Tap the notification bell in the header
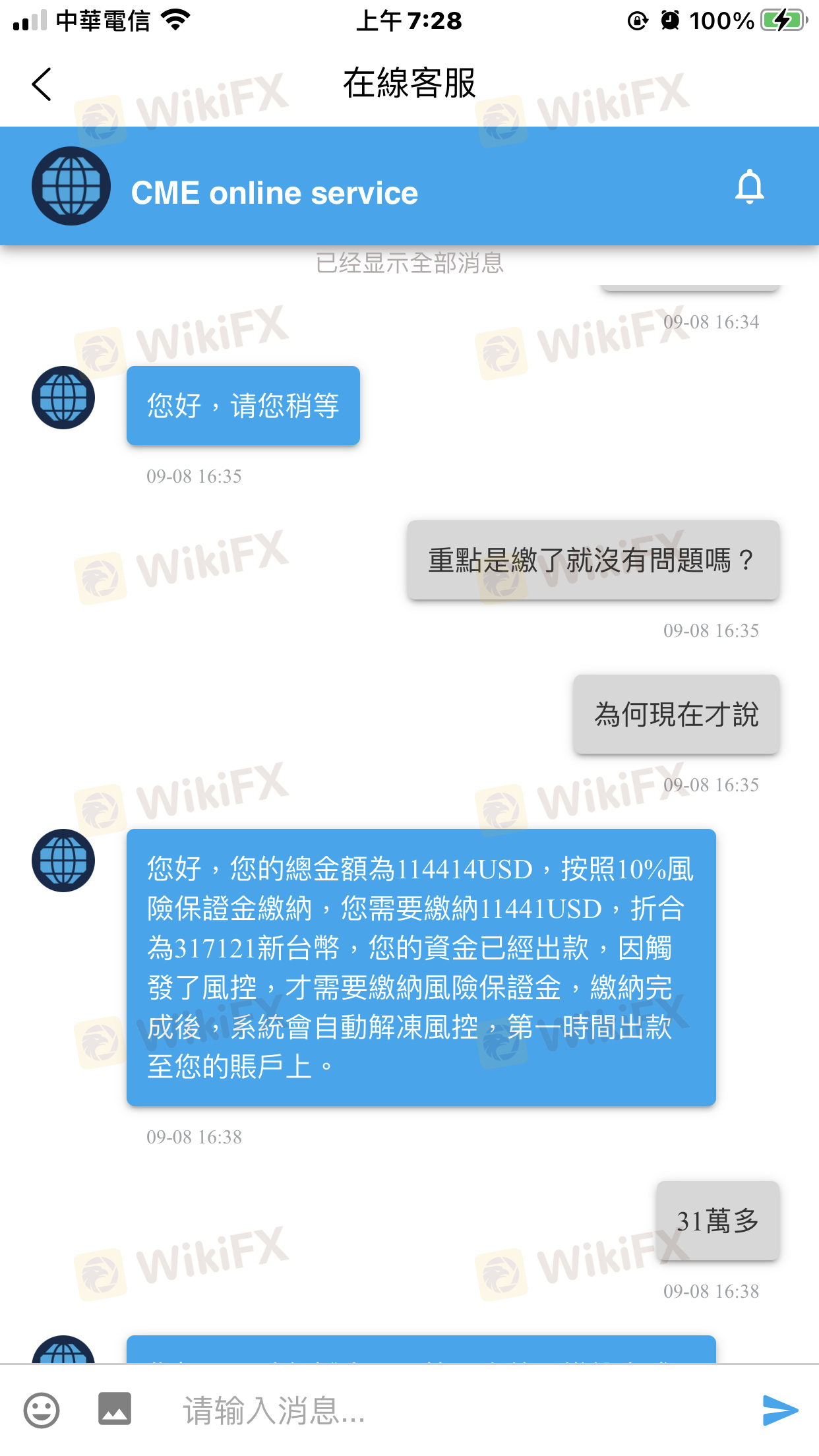819x1456 pixels. pyautogui.click(x=749, y=187)
